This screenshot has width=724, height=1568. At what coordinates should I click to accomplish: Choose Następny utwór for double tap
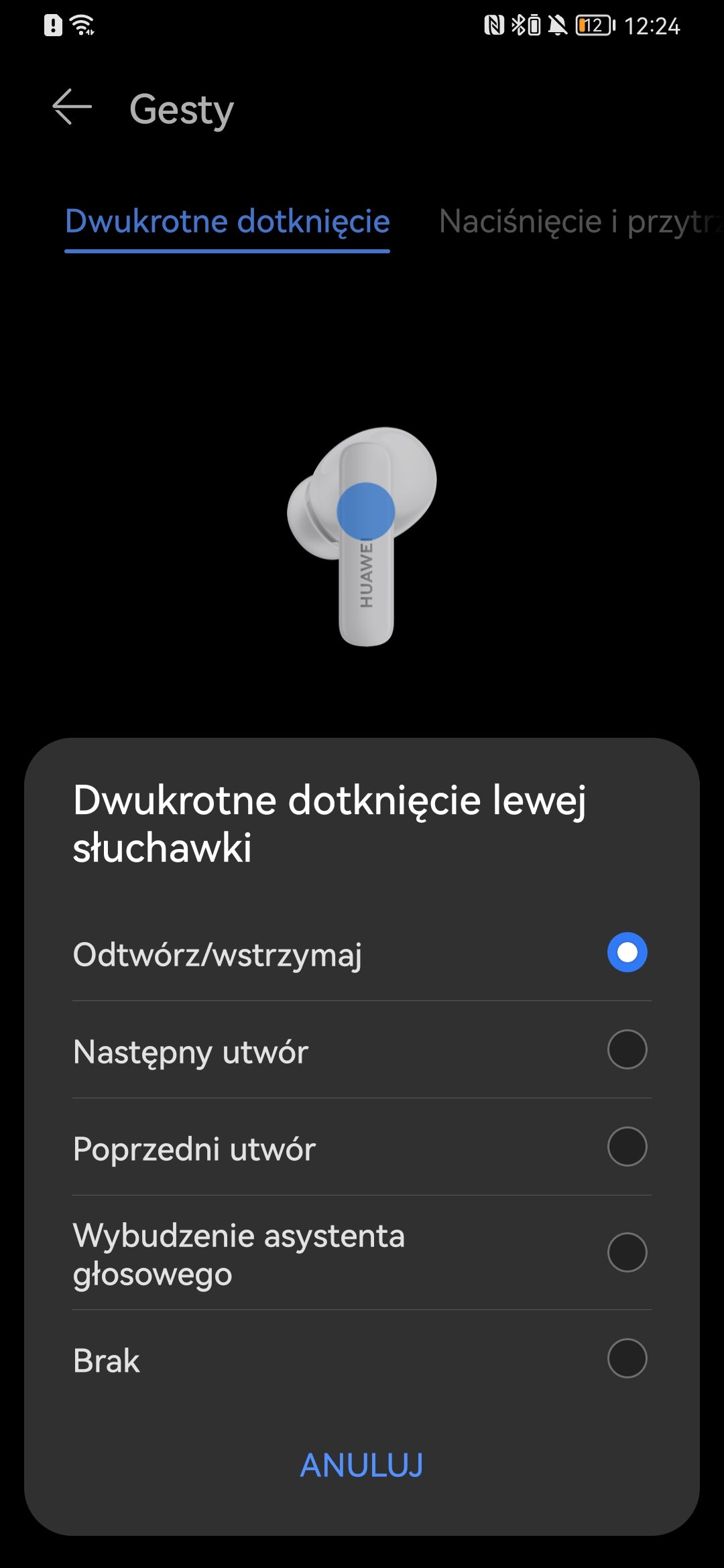click(x=361, y=1050)
